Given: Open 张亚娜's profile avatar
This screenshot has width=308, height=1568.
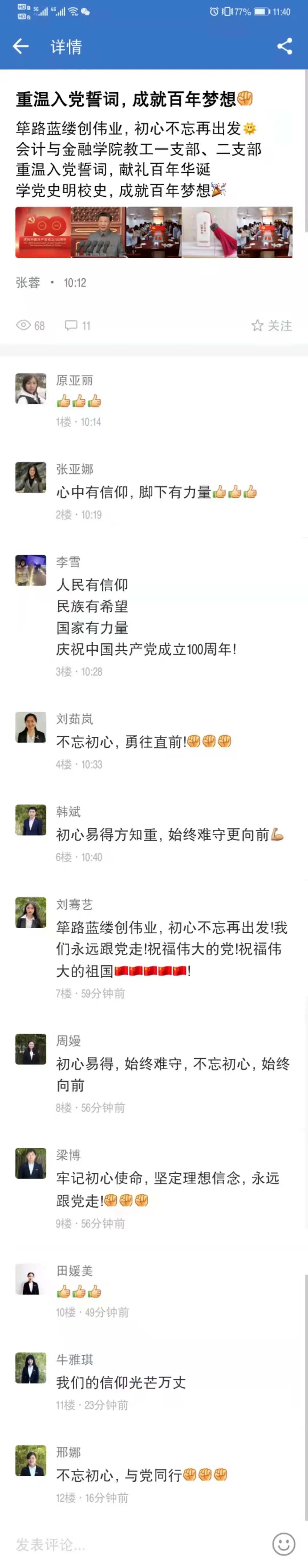Looking at the screenshot, I should pos(31,478).
